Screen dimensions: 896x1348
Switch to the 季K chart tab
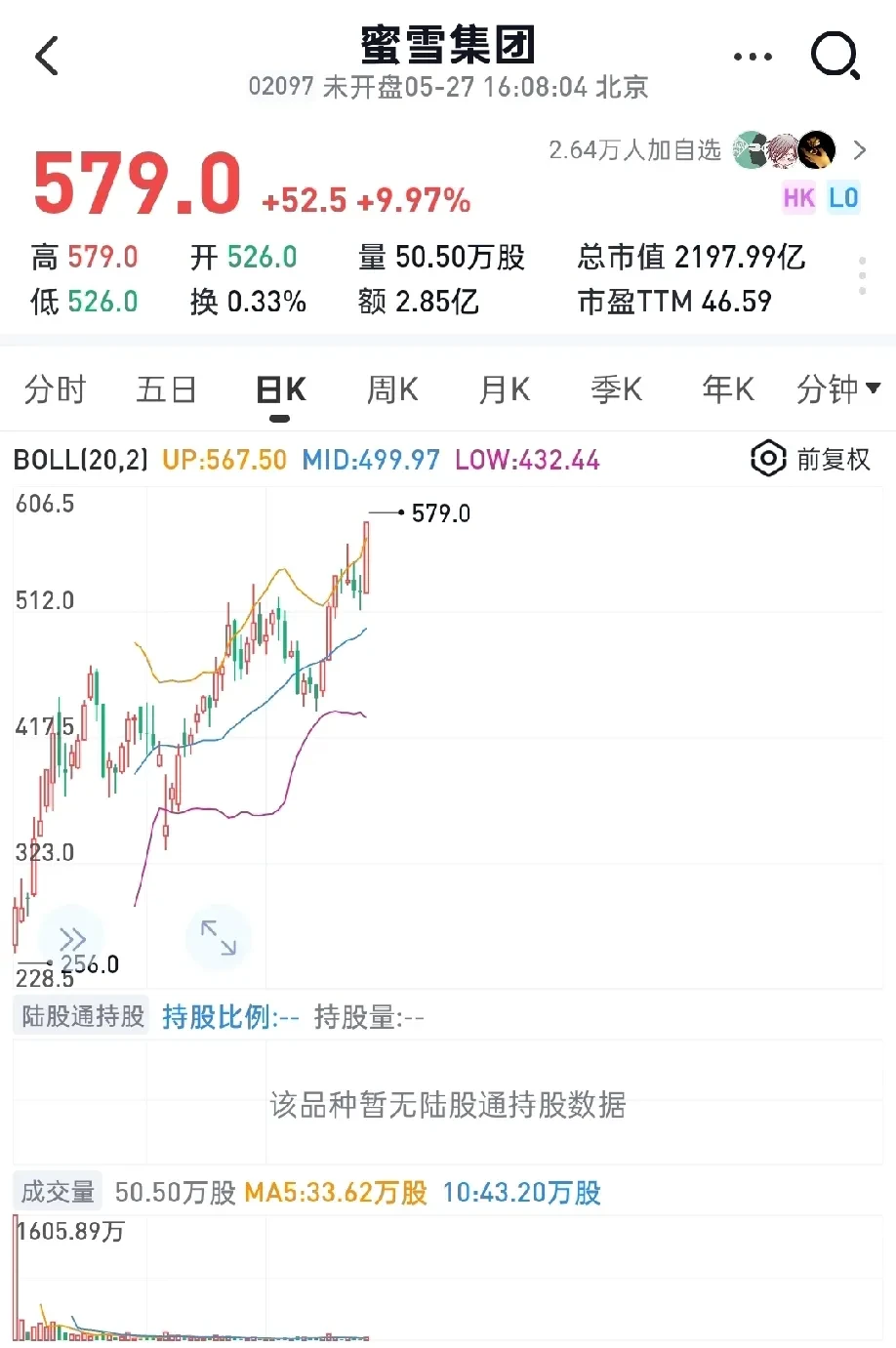click(x=617, y=389)
